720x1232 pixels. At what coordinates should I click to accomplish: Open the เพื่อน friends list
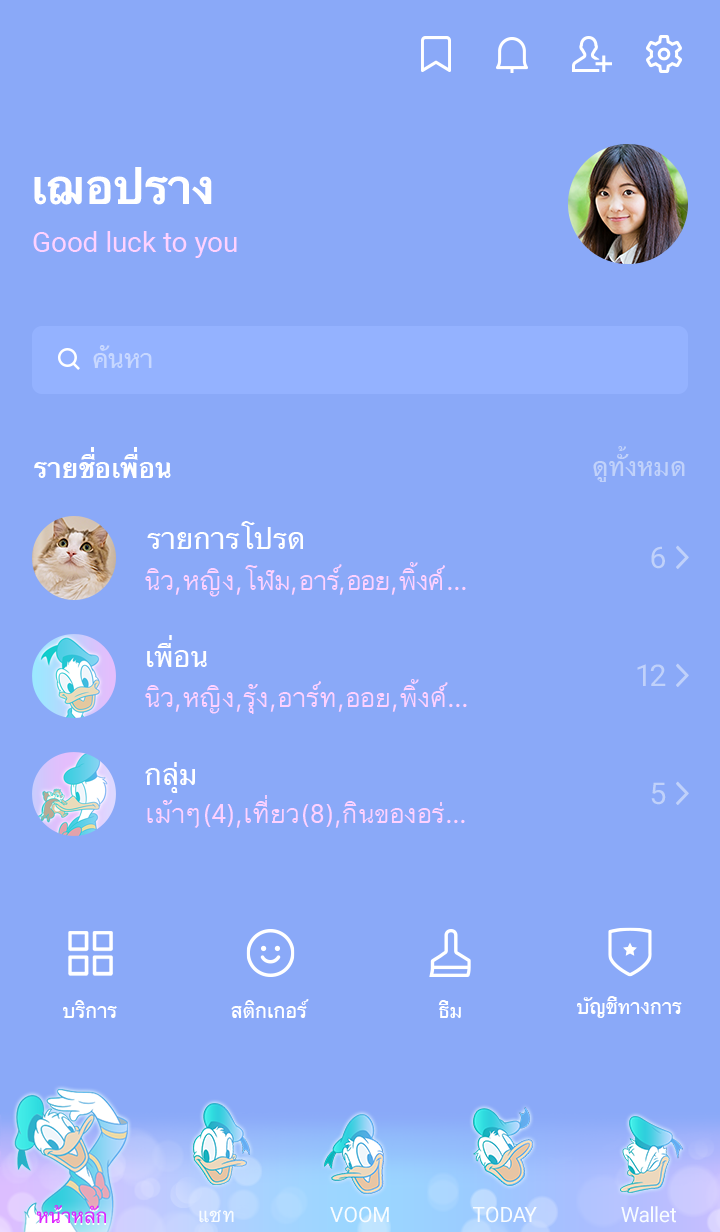click(360, 676)
